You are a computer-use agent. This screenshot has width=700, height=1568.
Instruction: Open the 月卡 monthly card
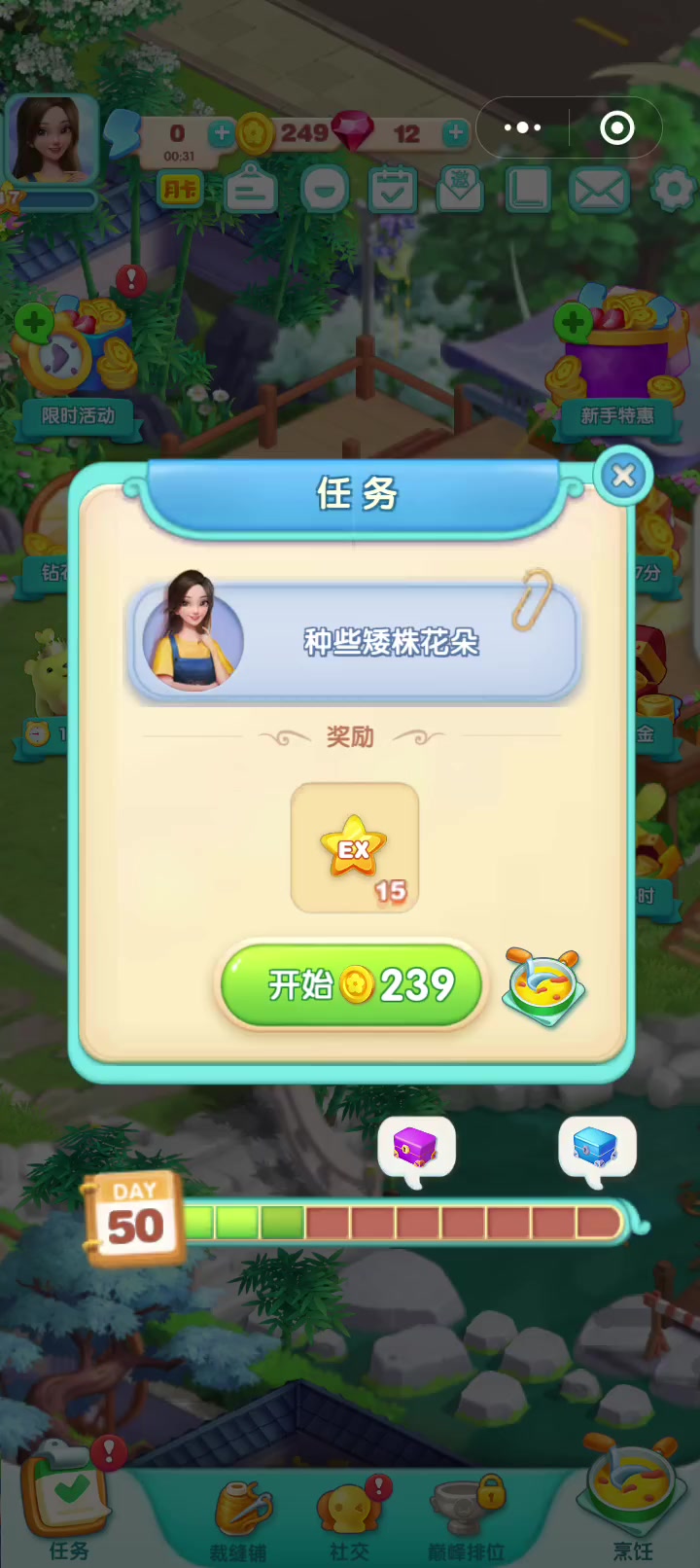[180, 189]
